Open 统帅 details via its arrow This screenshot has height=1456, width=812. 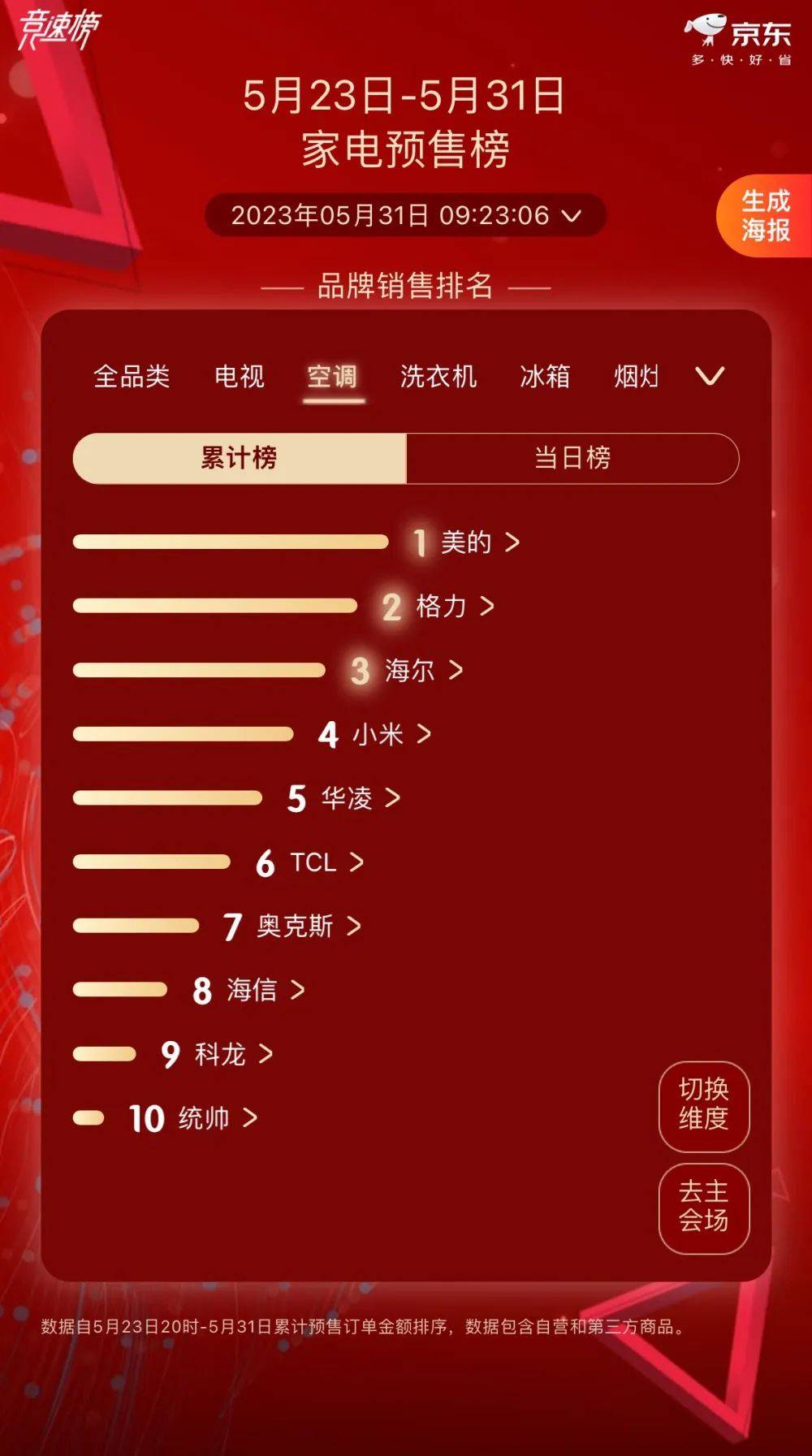pyautogui.click(x=252, y=1118)
